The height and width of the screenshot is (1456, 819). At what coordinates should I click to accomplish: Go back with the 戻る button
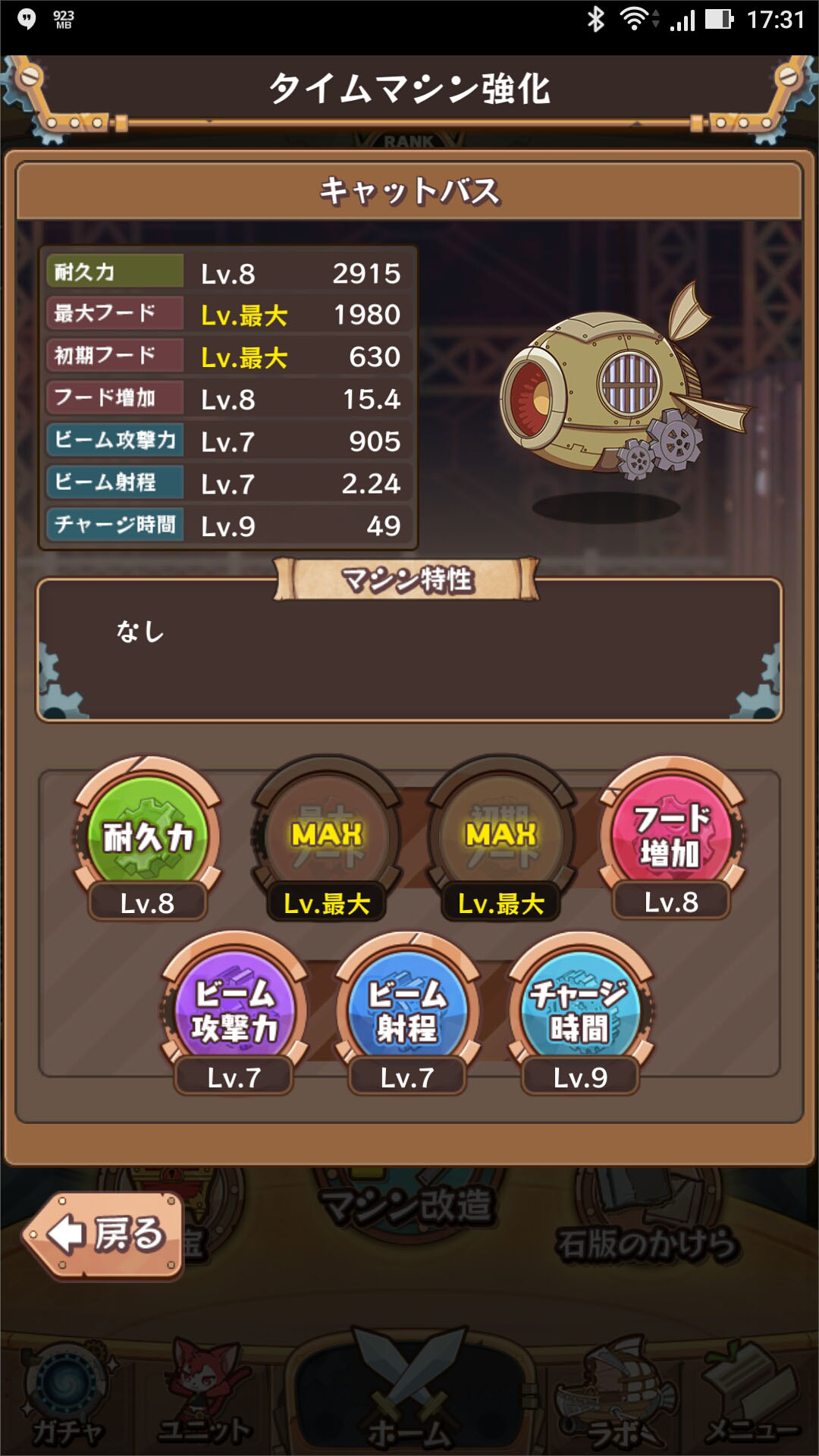pyautogui.click(x=102, y=1236)
